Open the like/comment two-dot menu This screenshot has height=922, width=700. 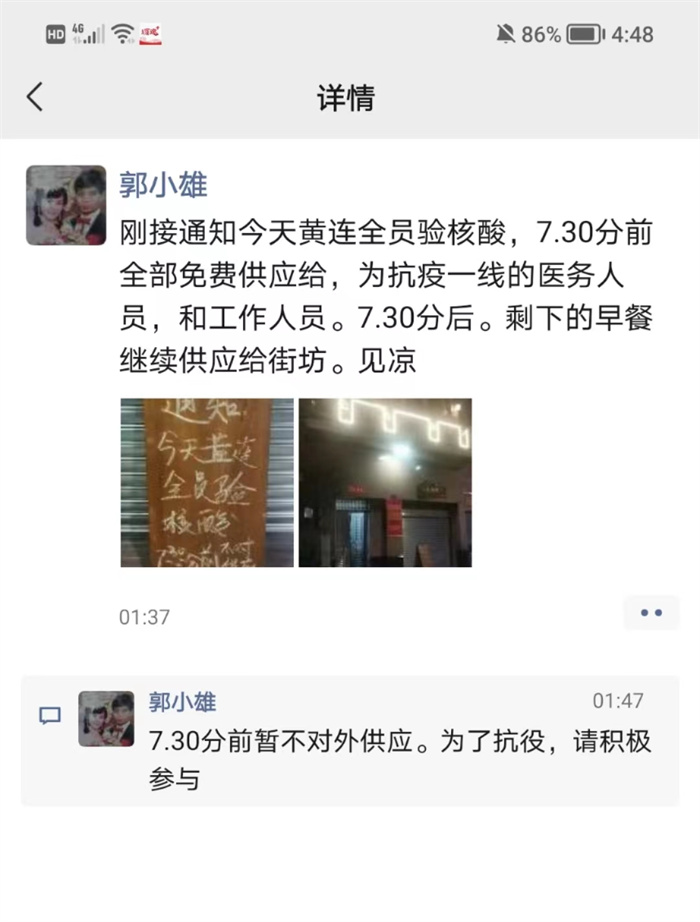[651, 613]
